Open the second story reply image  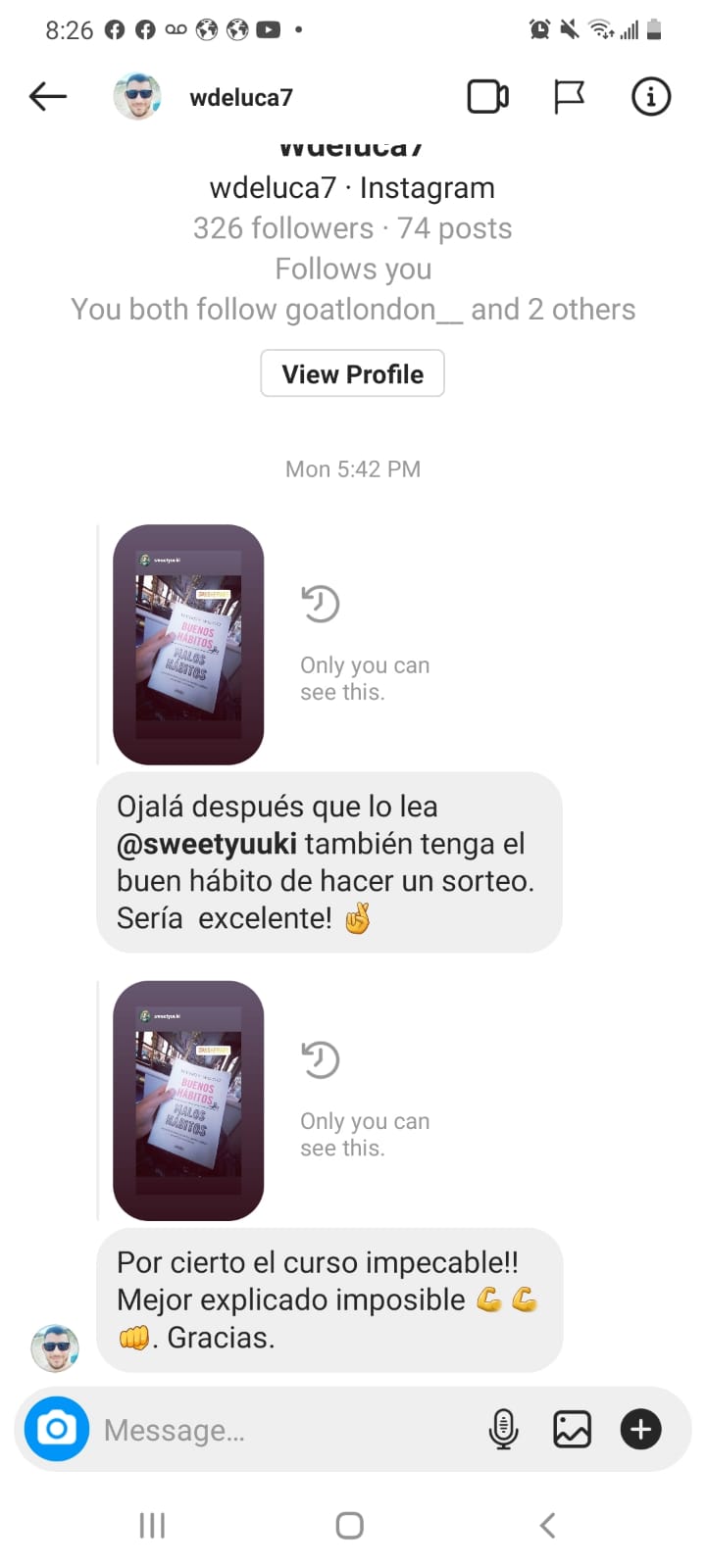pyautogui.click(x=188, y=1100)
